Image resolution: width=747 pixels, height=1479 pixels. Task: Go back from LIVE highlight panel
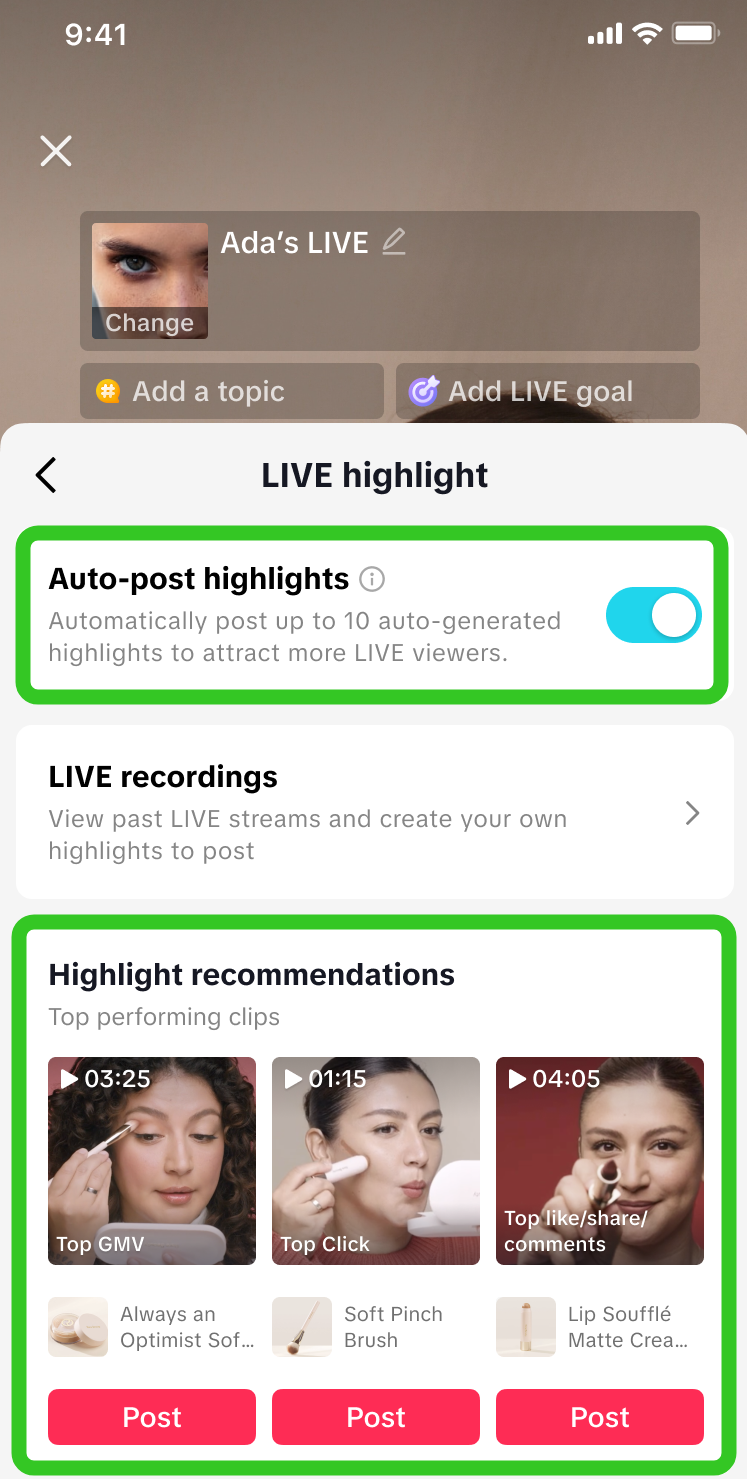pyautogui.click(x=47, y=475)
